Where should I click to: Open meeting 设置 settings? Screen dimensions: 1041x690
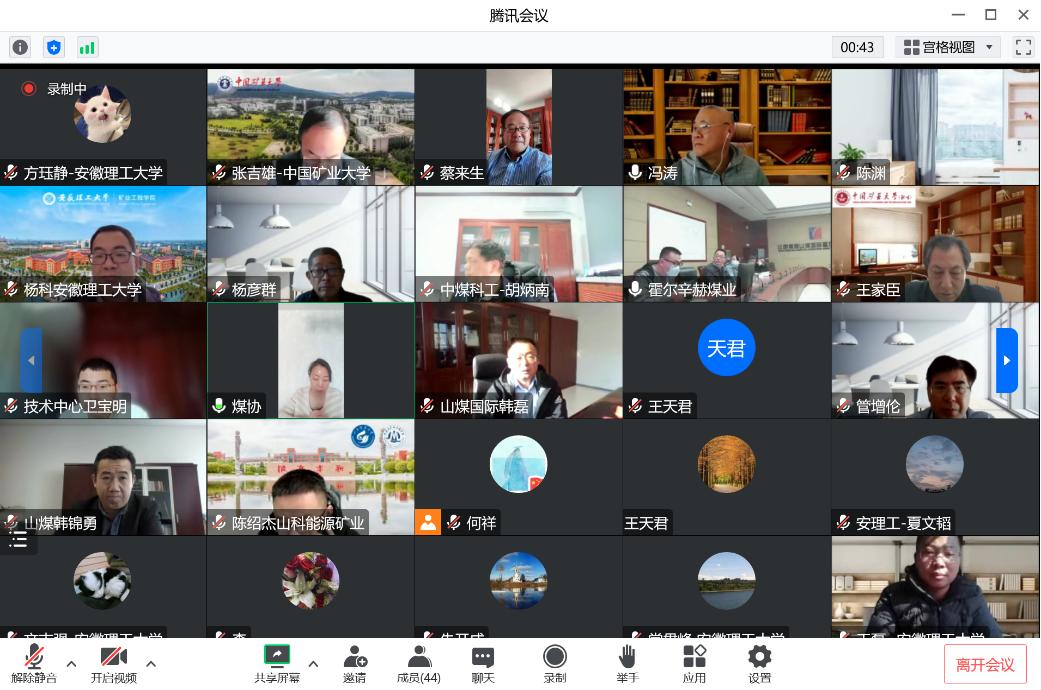(760, 662)
